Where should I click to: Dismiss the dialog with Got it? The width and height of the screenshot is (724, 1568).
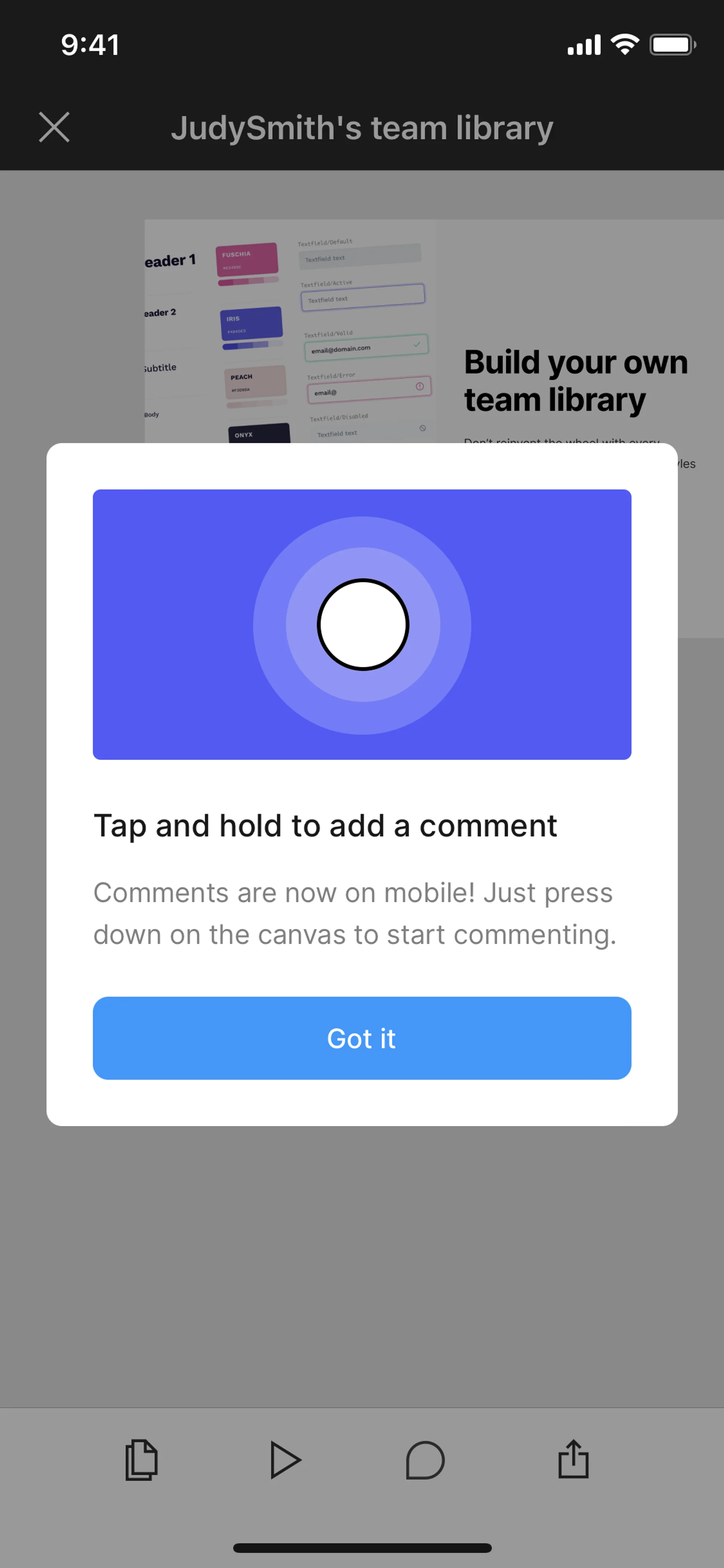(x=361, y=1038)
